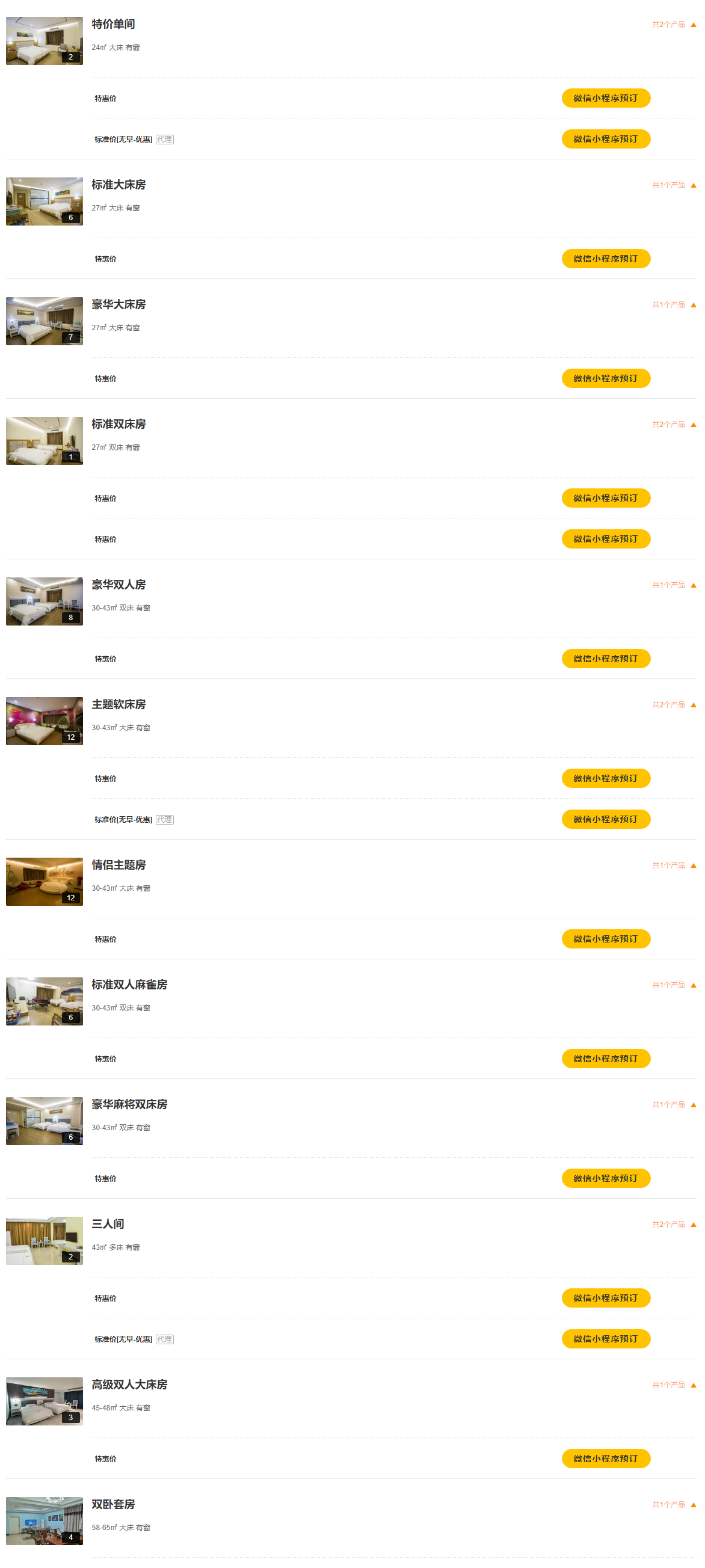
Task: View 高级双人大床房 photos
Action: tap(45, 1401)
